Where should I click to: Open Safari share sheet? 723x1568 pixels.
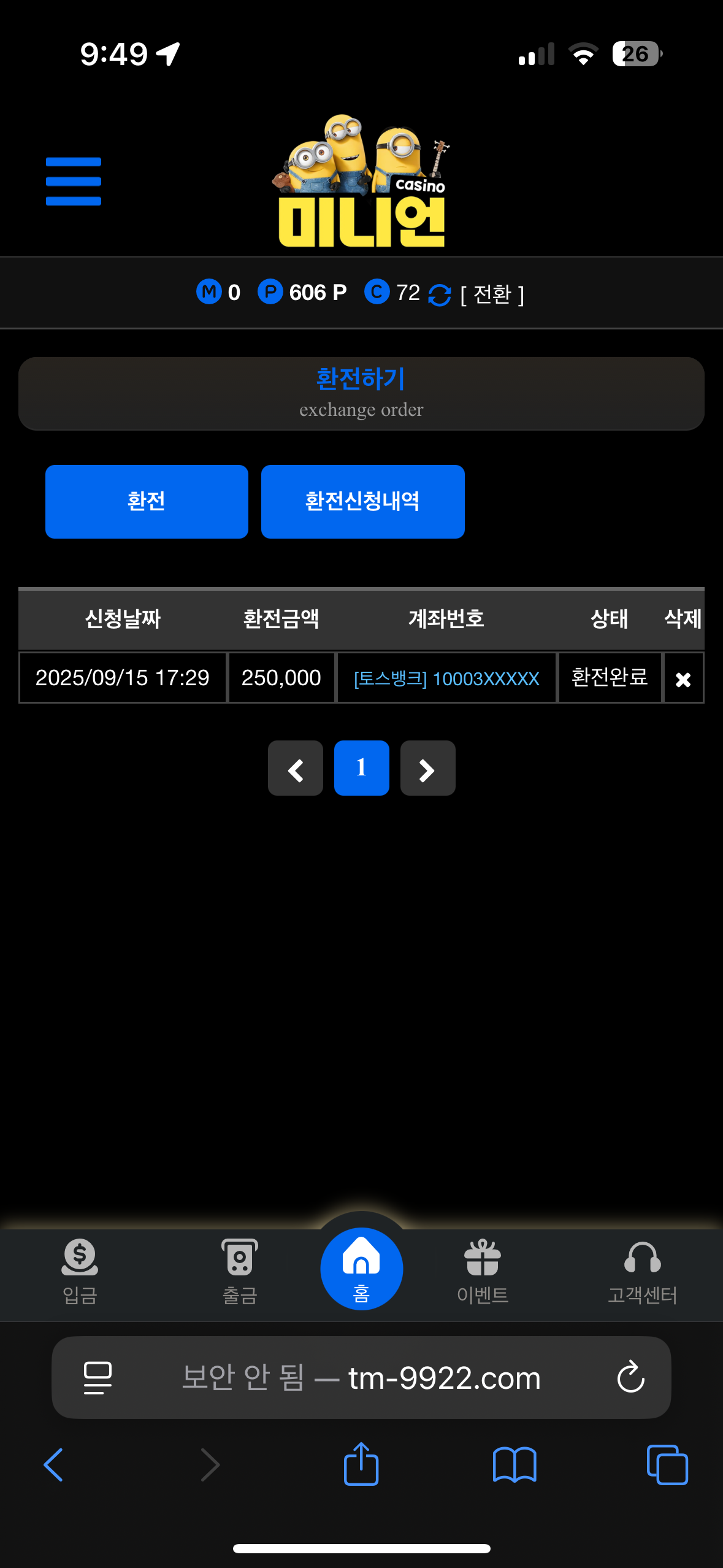coord(361,1465)
